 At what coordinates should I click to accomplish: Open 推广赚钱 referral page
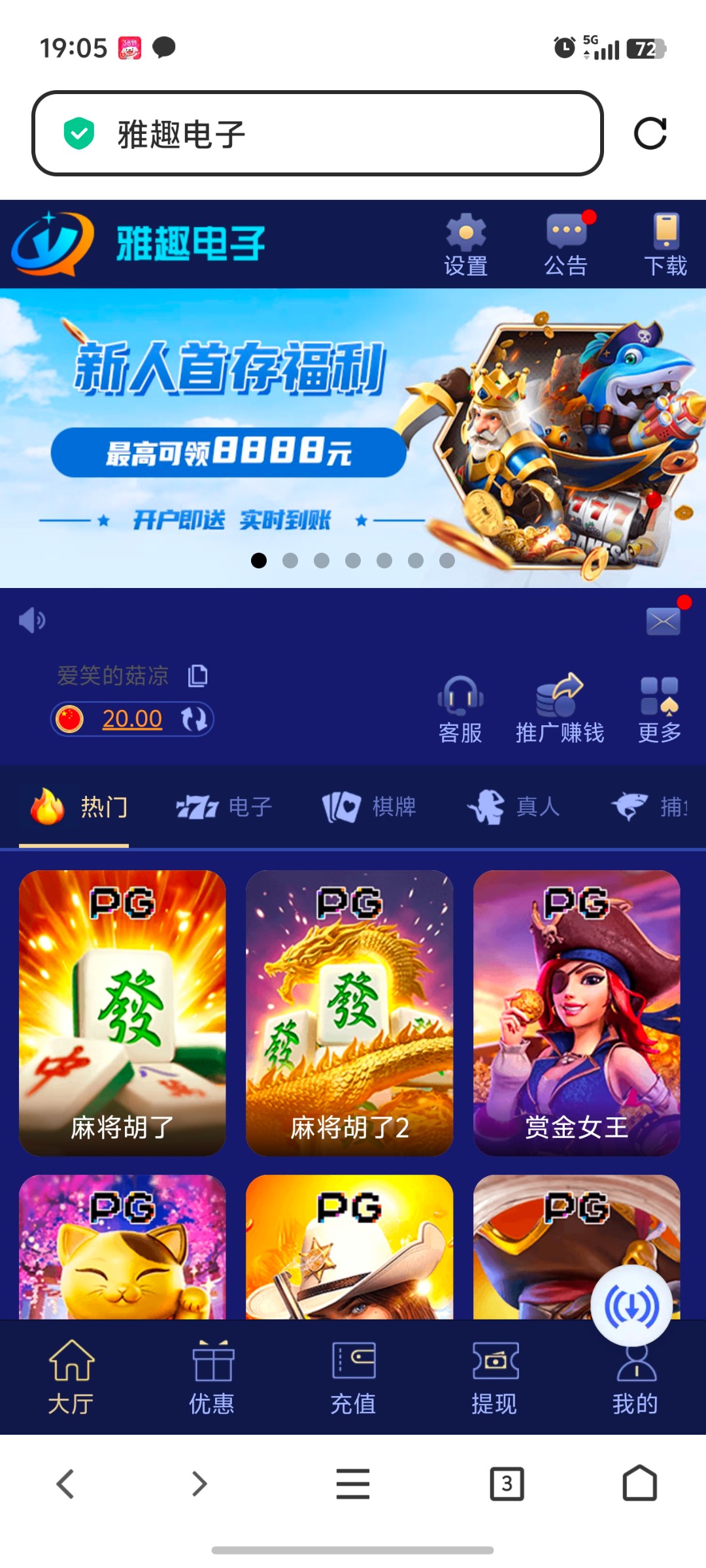[x=560, y=710]
